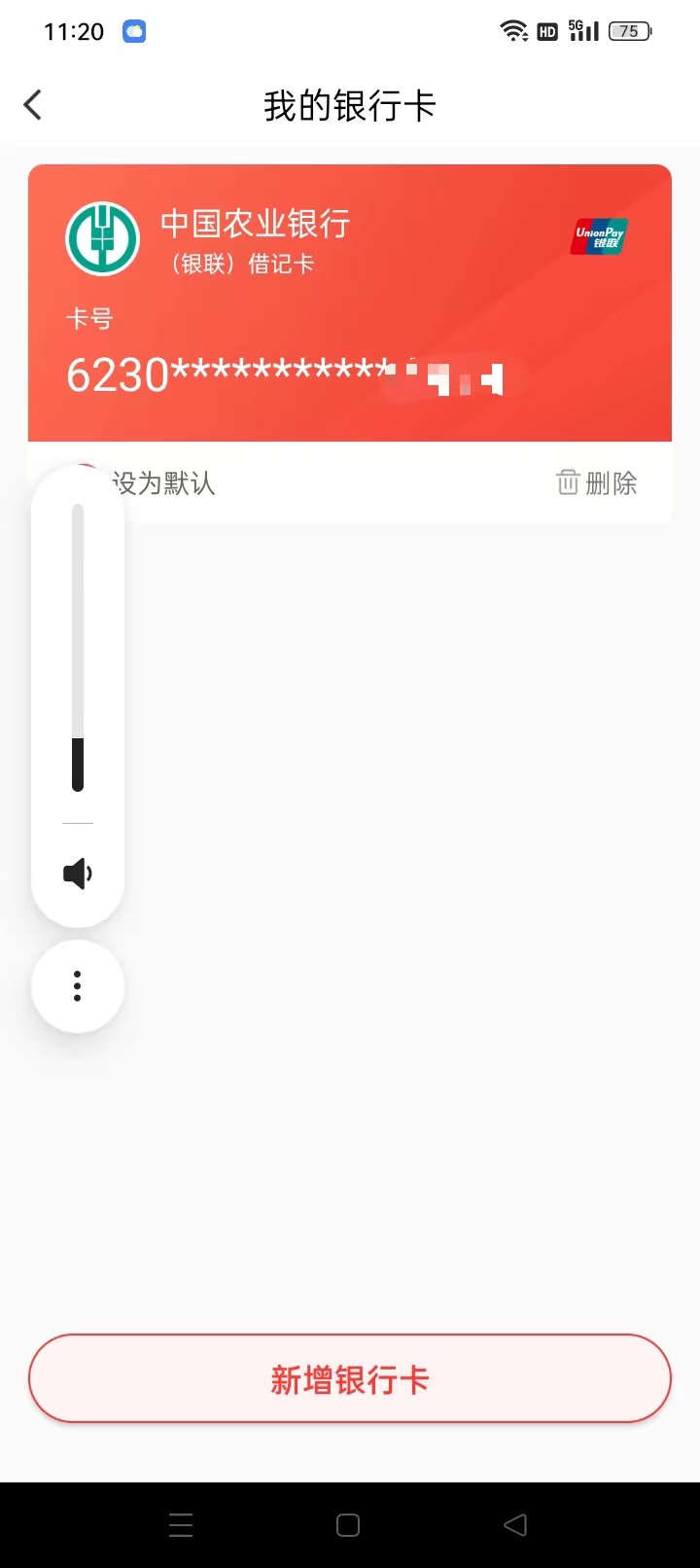The image size is (700, 1568).
Task: Delete the bank card
Action: click(x=596, y=482)
